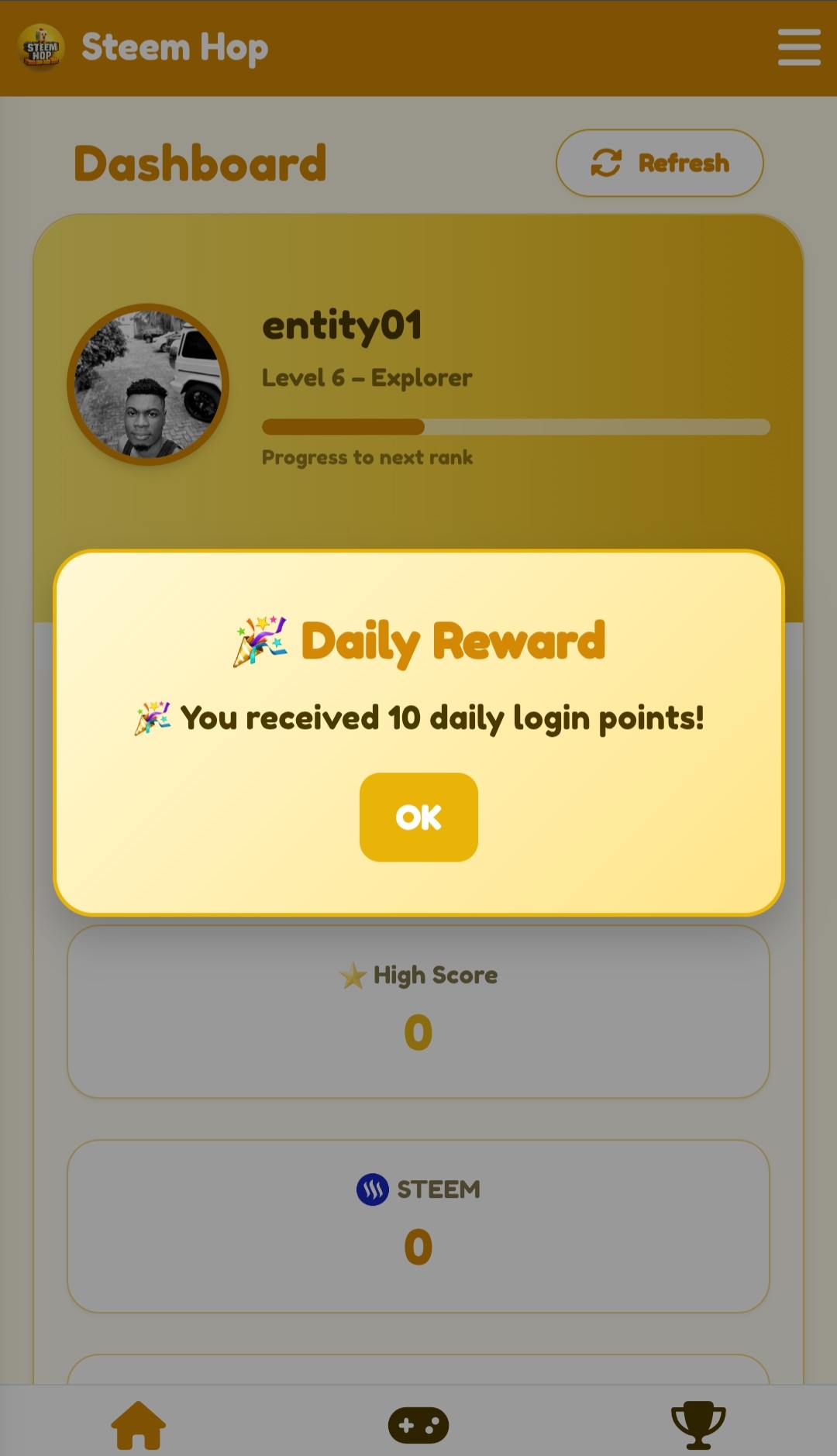837x1456 pixels.
Task: Open the hamburger menu
Action: tap(799, 47)
